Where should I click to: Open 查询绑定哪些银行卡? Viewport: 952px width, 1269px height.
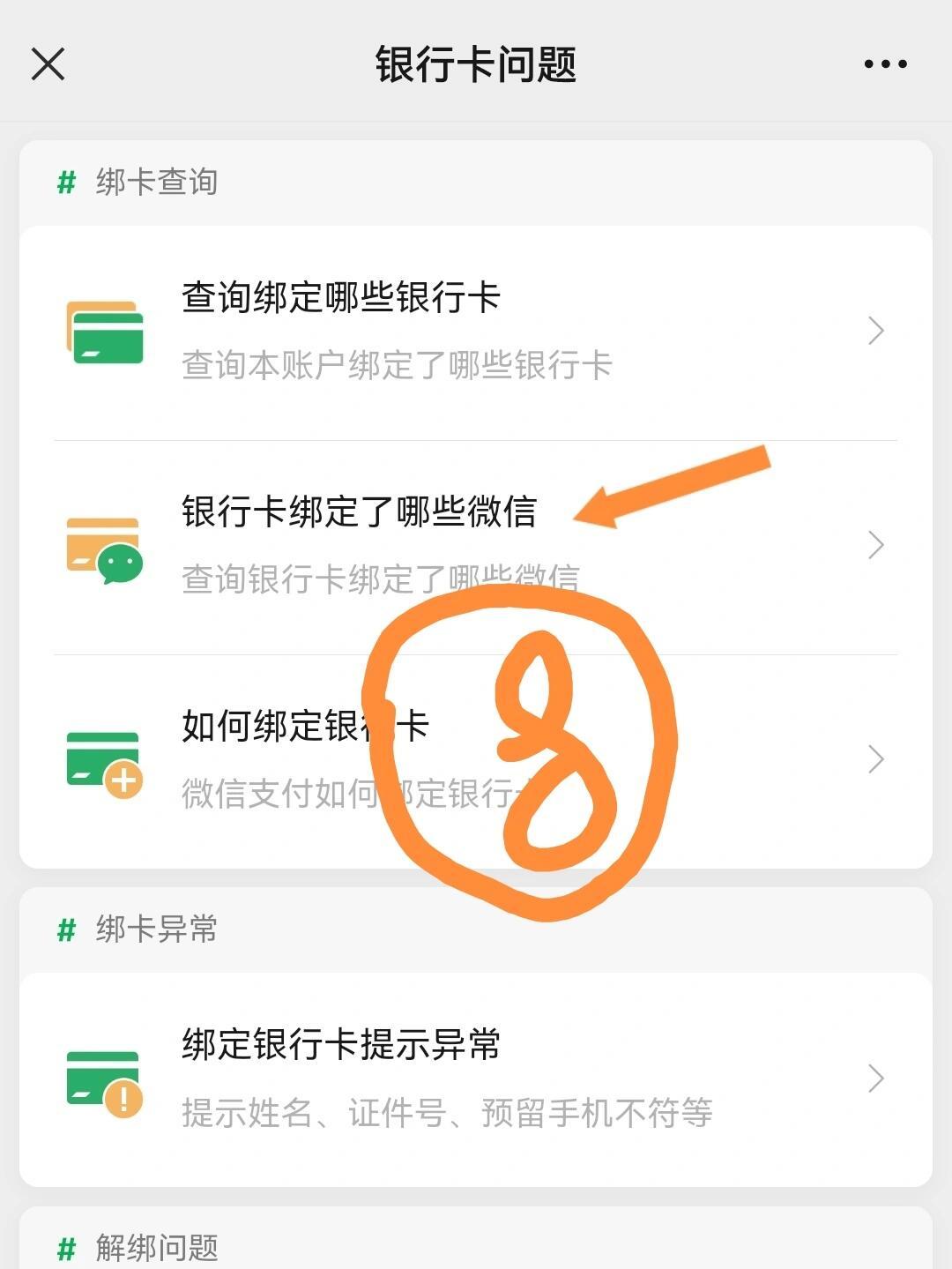click(476, 332)
